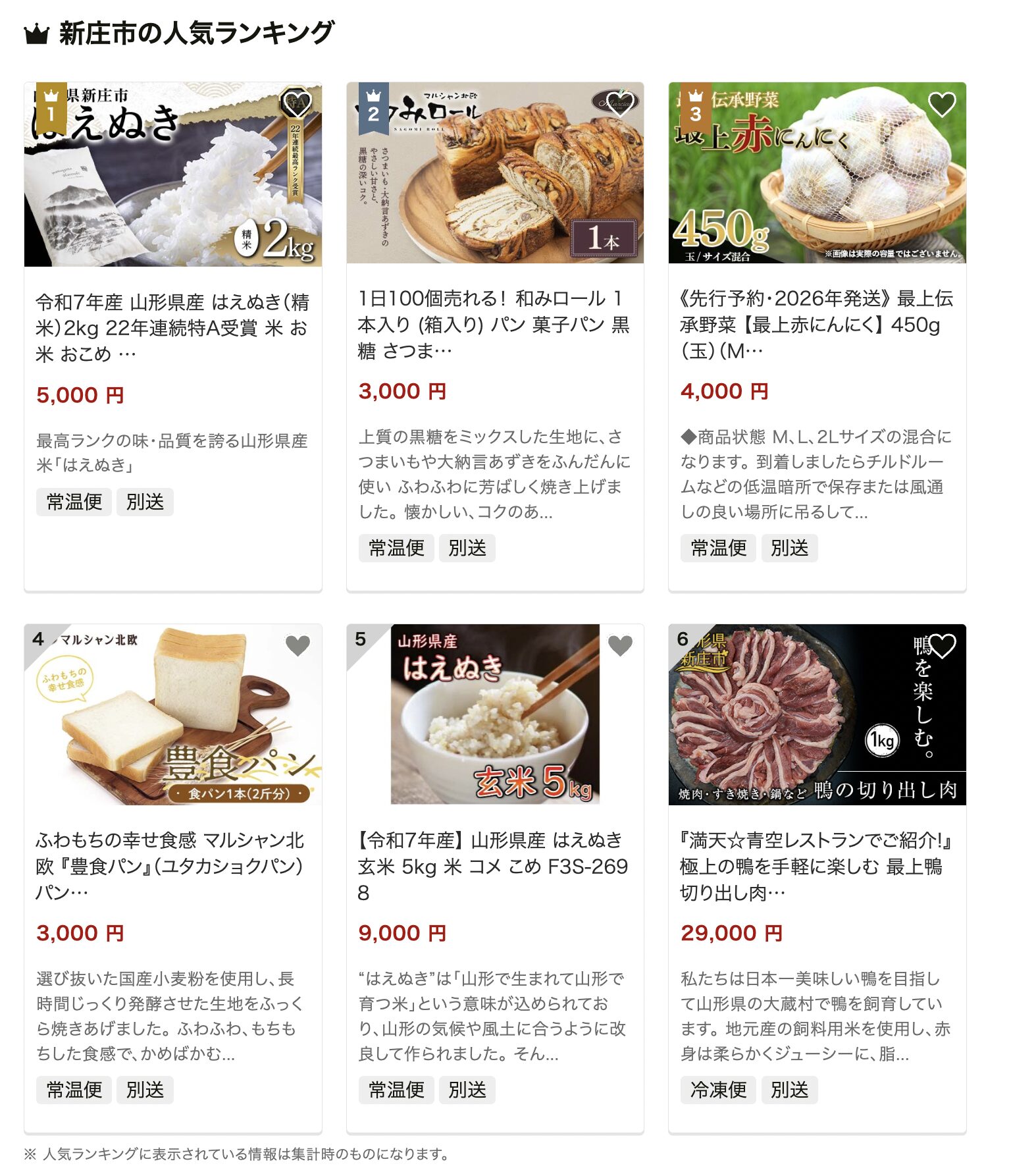Open the はえぬき精米 2kg product card
The width and height of the screenshot is (1011, 1176).
point(172,327)
